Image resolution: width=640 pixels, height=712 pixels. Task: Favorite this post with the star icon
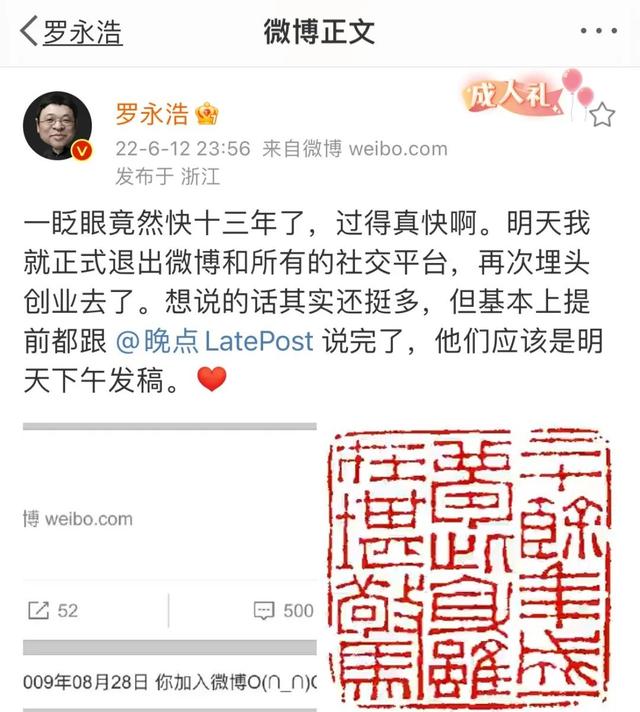[601, 116]
